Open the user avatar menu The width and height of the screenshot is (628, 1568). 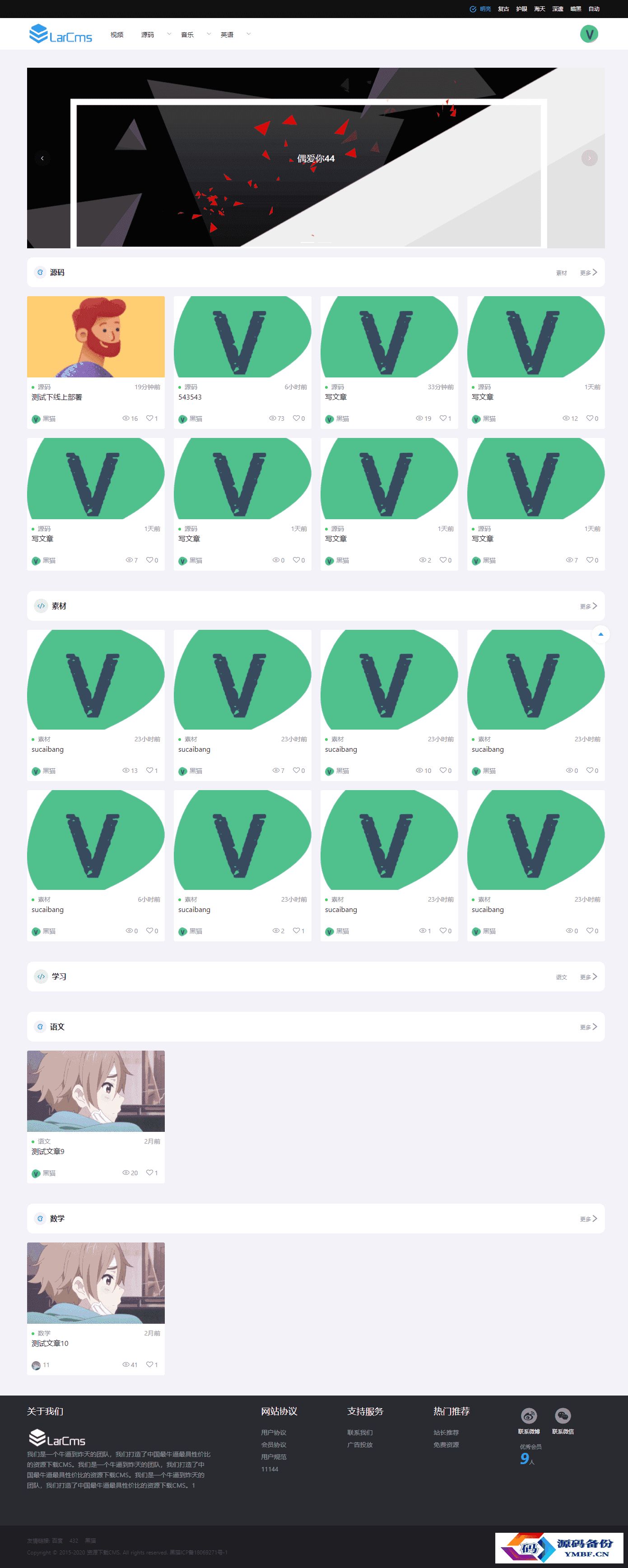click(588, 34)
